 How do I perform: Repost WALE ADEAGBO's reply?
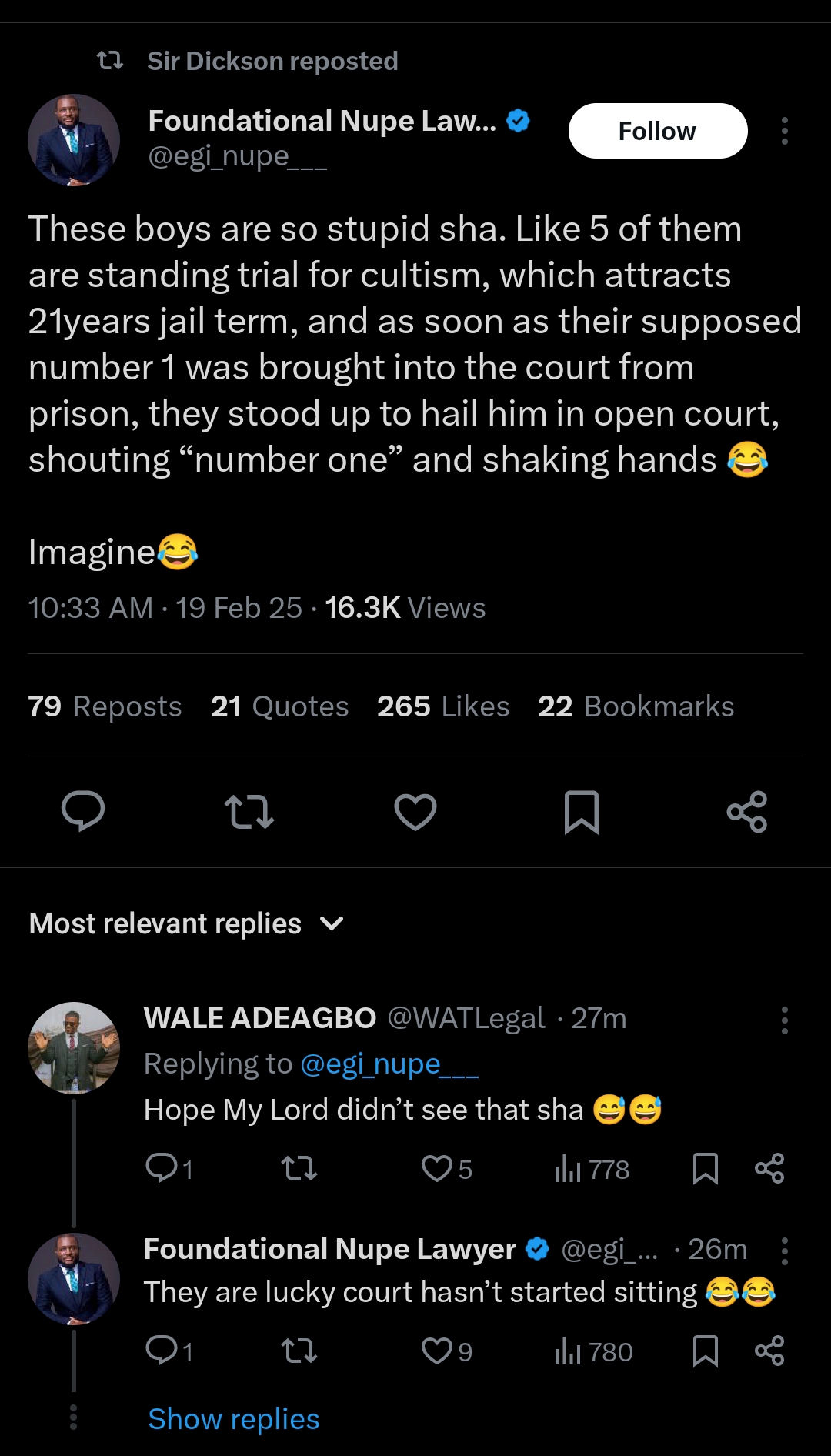299,1169
